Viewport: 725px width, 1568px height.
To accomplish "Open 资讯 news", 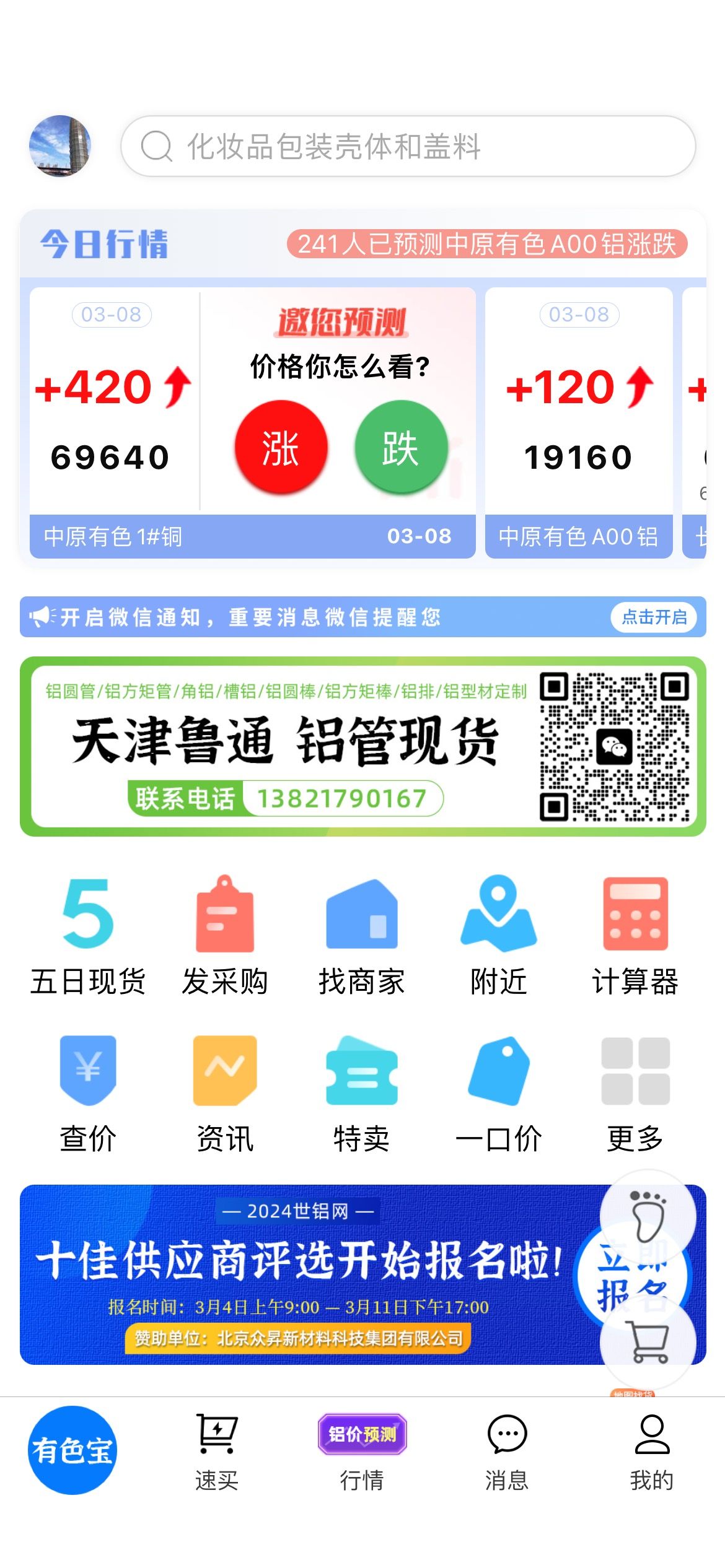I will point(225,1094).
